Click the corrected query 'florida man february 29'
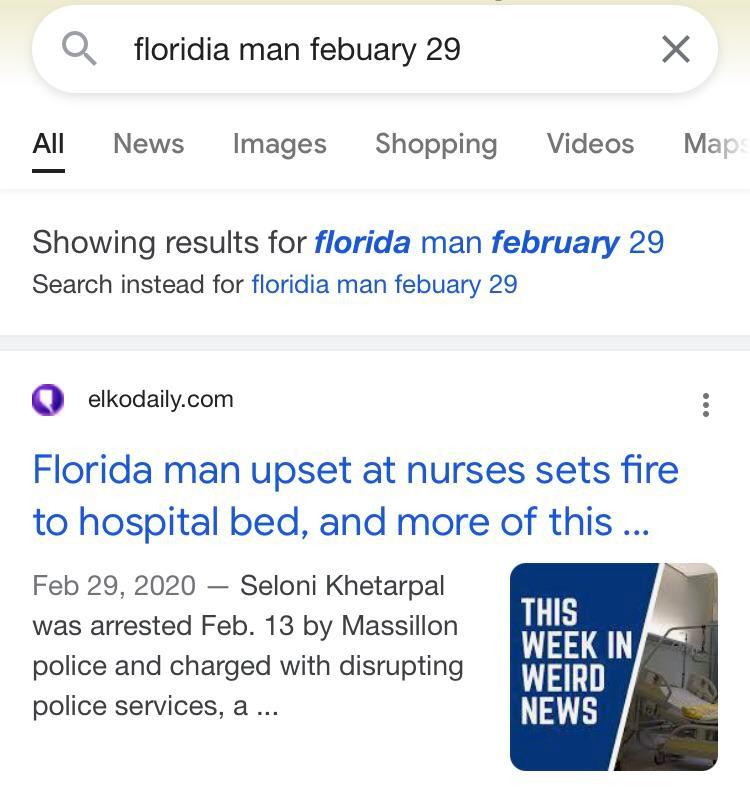Image resolution: width=750 pixels, height=788 pixels. (491, 240)
